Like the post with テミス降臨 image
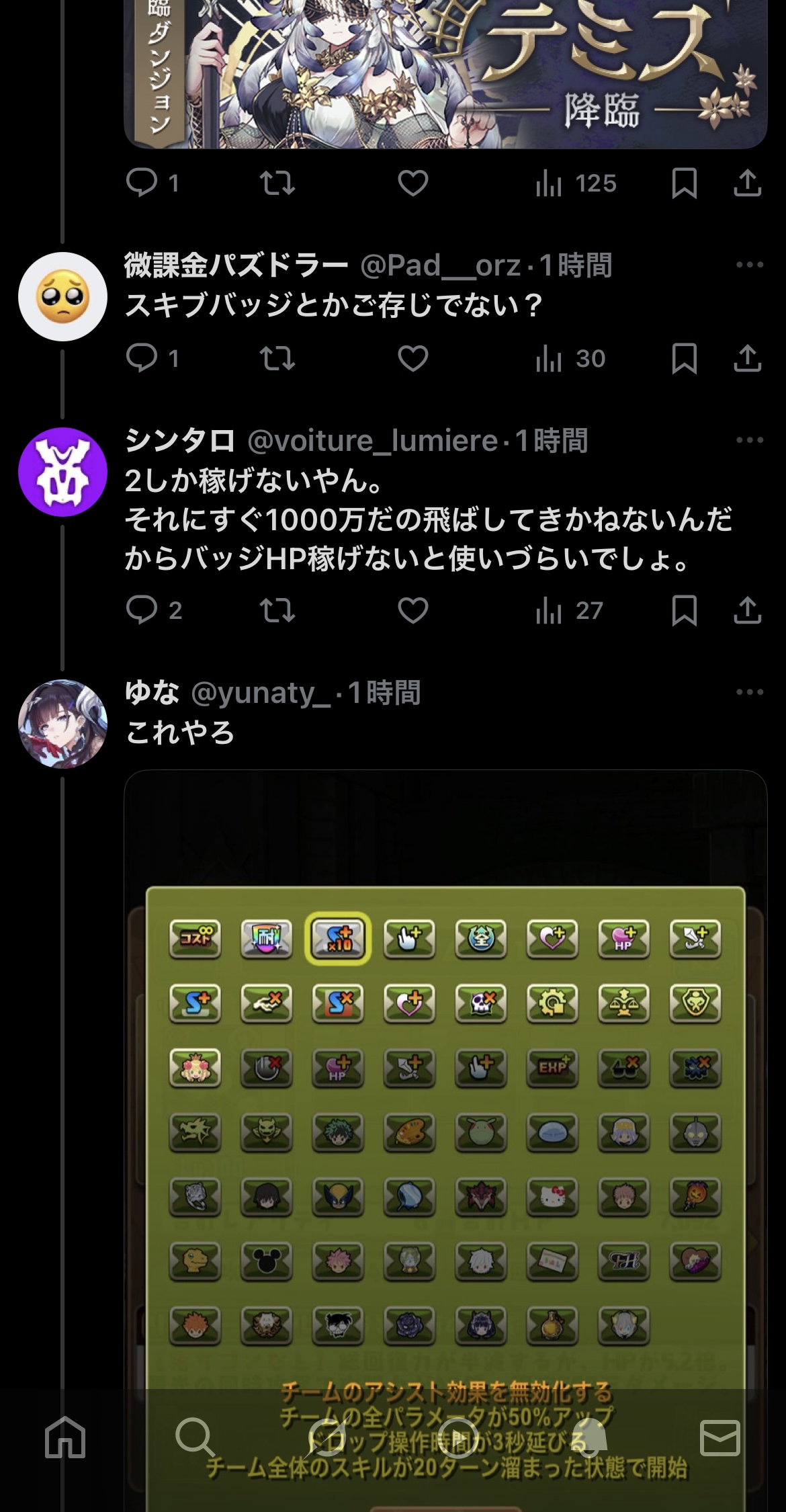786x1512 pixels. [412, 183]
